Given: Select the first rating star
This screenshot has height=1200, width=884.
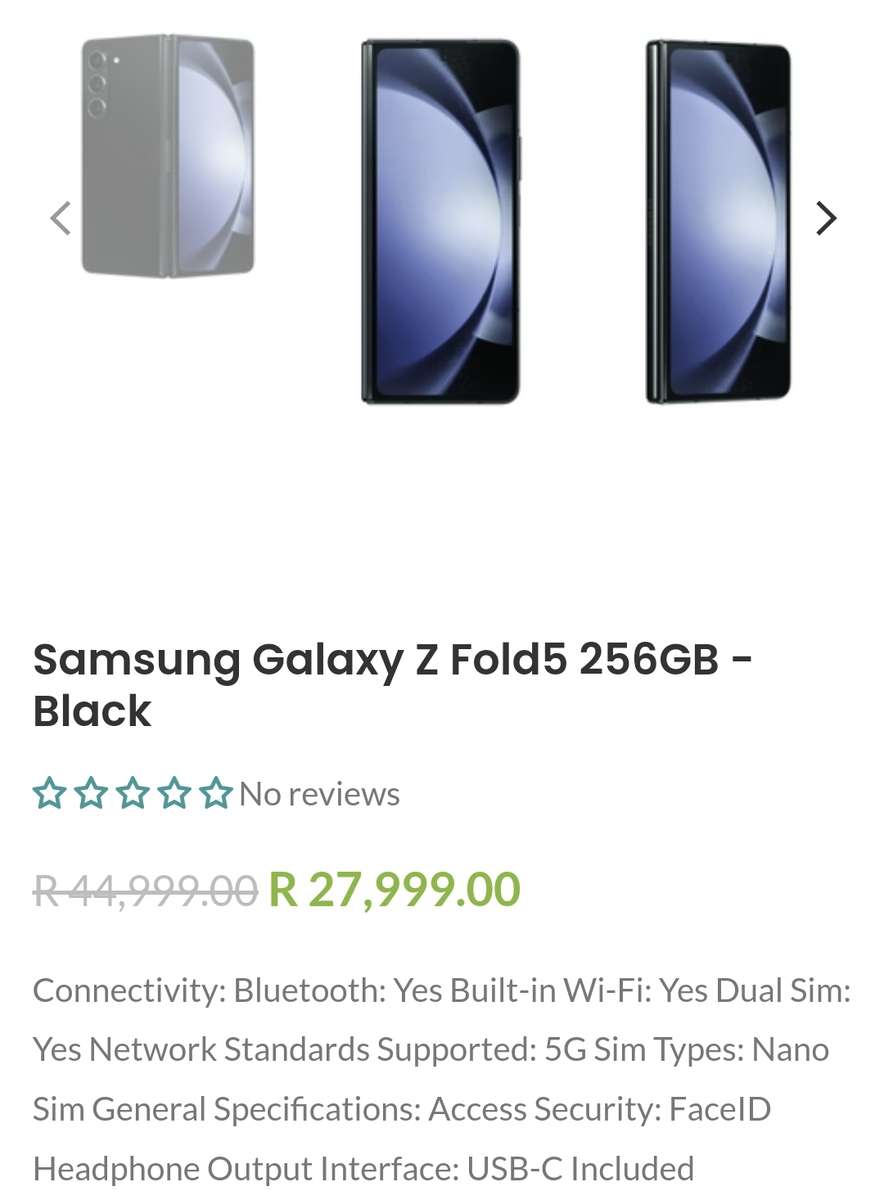Looking at the screenshot, I should [48, 793].
